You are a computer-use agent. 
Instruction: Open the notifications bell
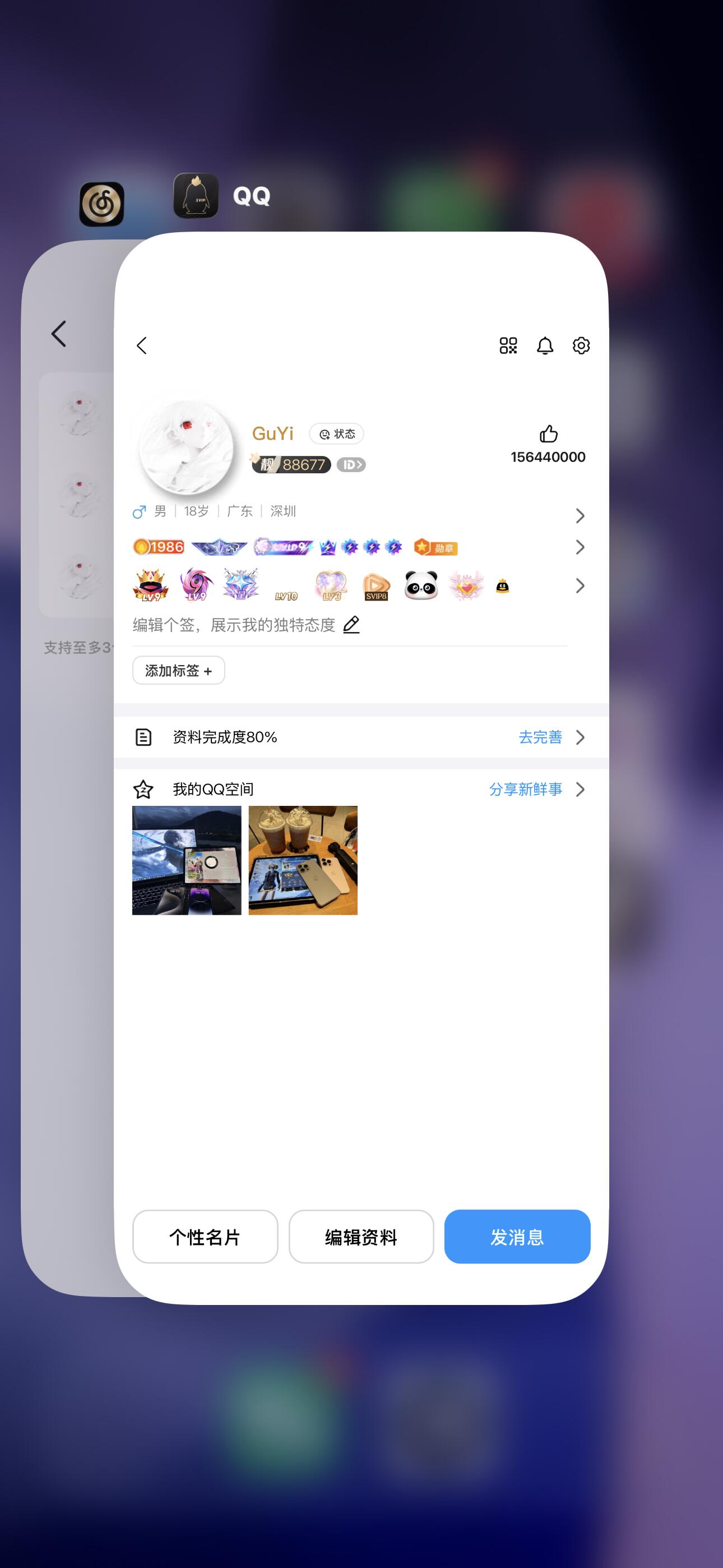point(545,346)
